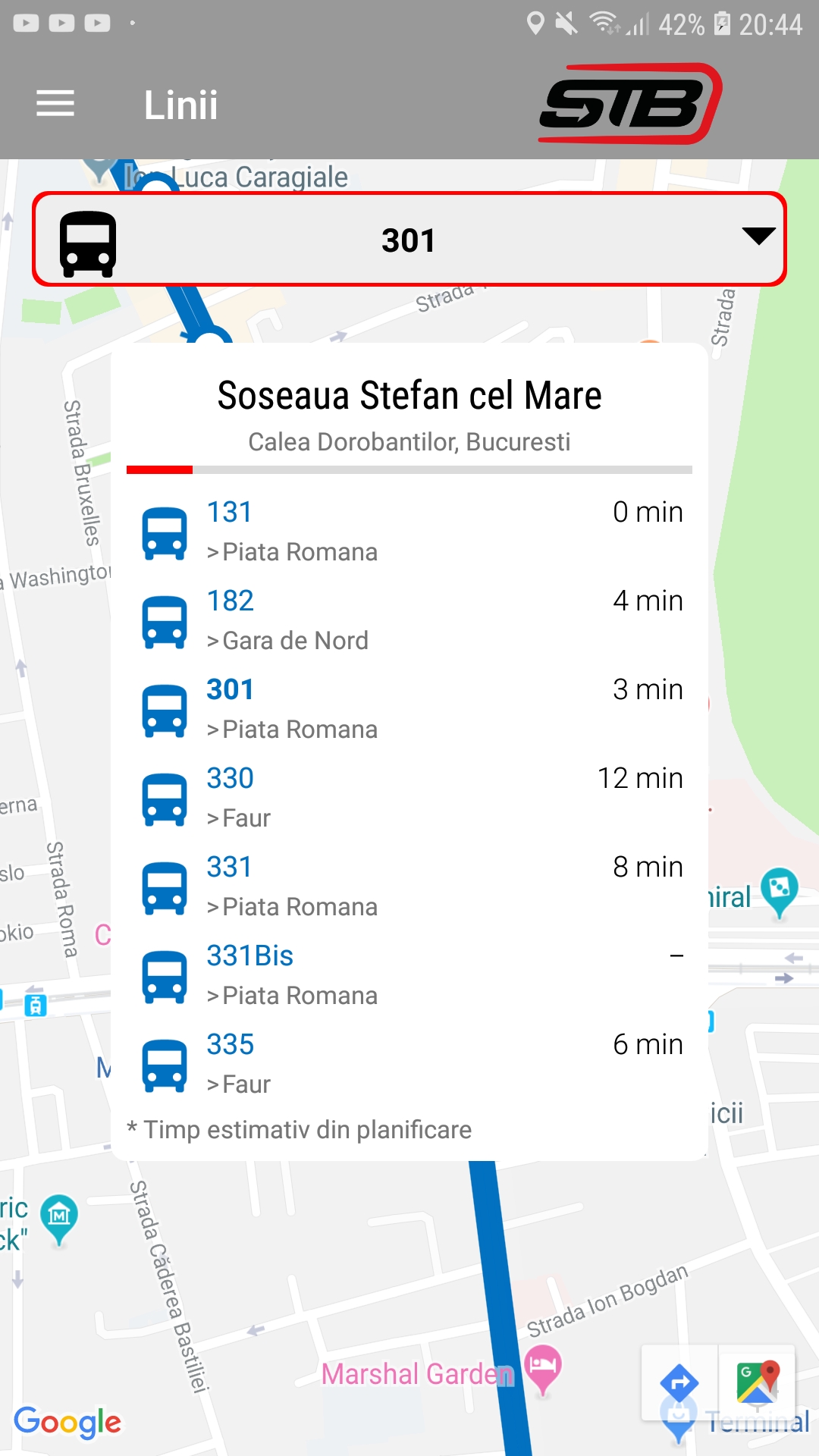
Task: View line 331 to Piata Romana
Action: [409, 886]
